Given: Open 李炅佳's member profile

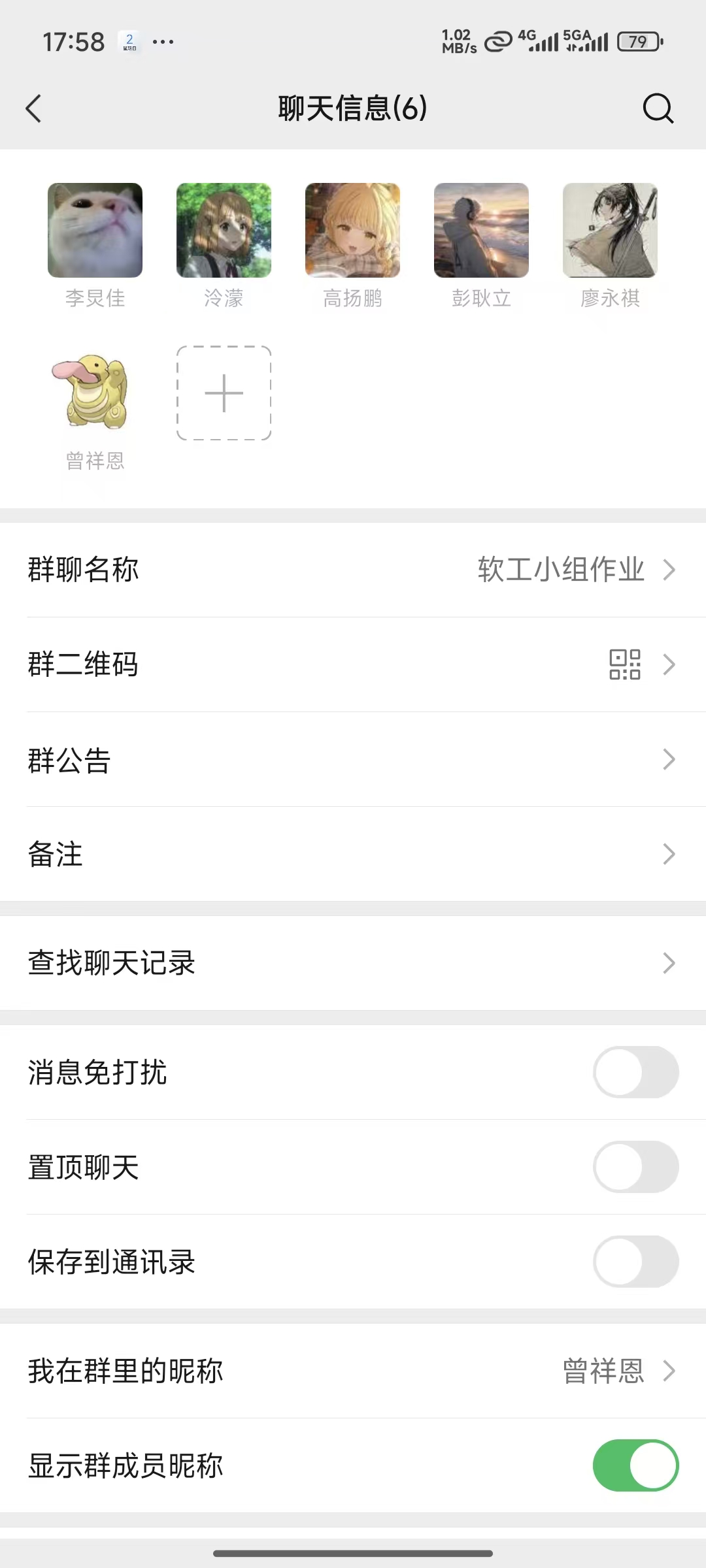Looking at the screenshot, I should coord(95,231).
